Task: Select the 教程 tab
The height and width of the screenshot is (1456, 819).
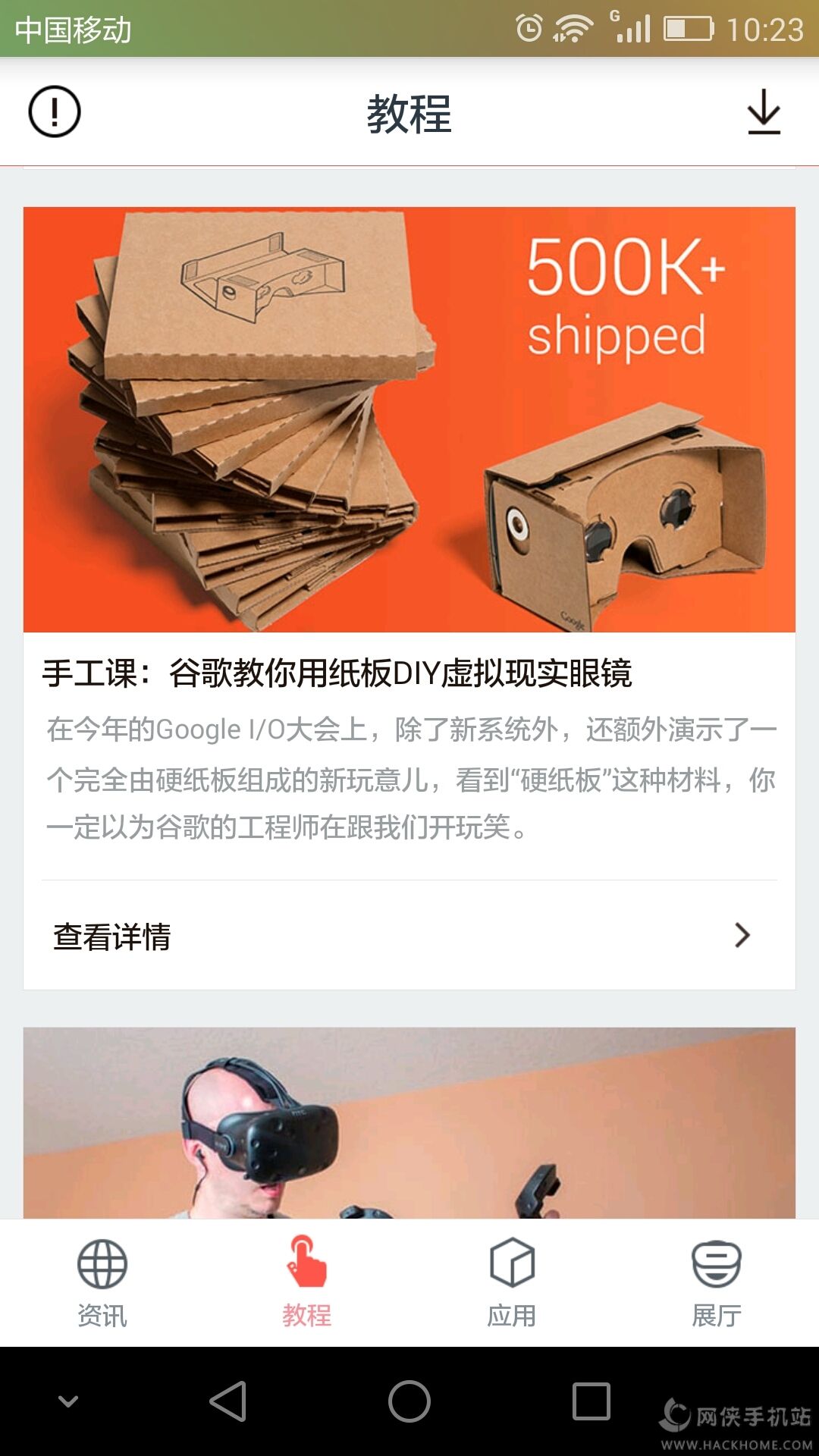Action: click(307, 1283)
